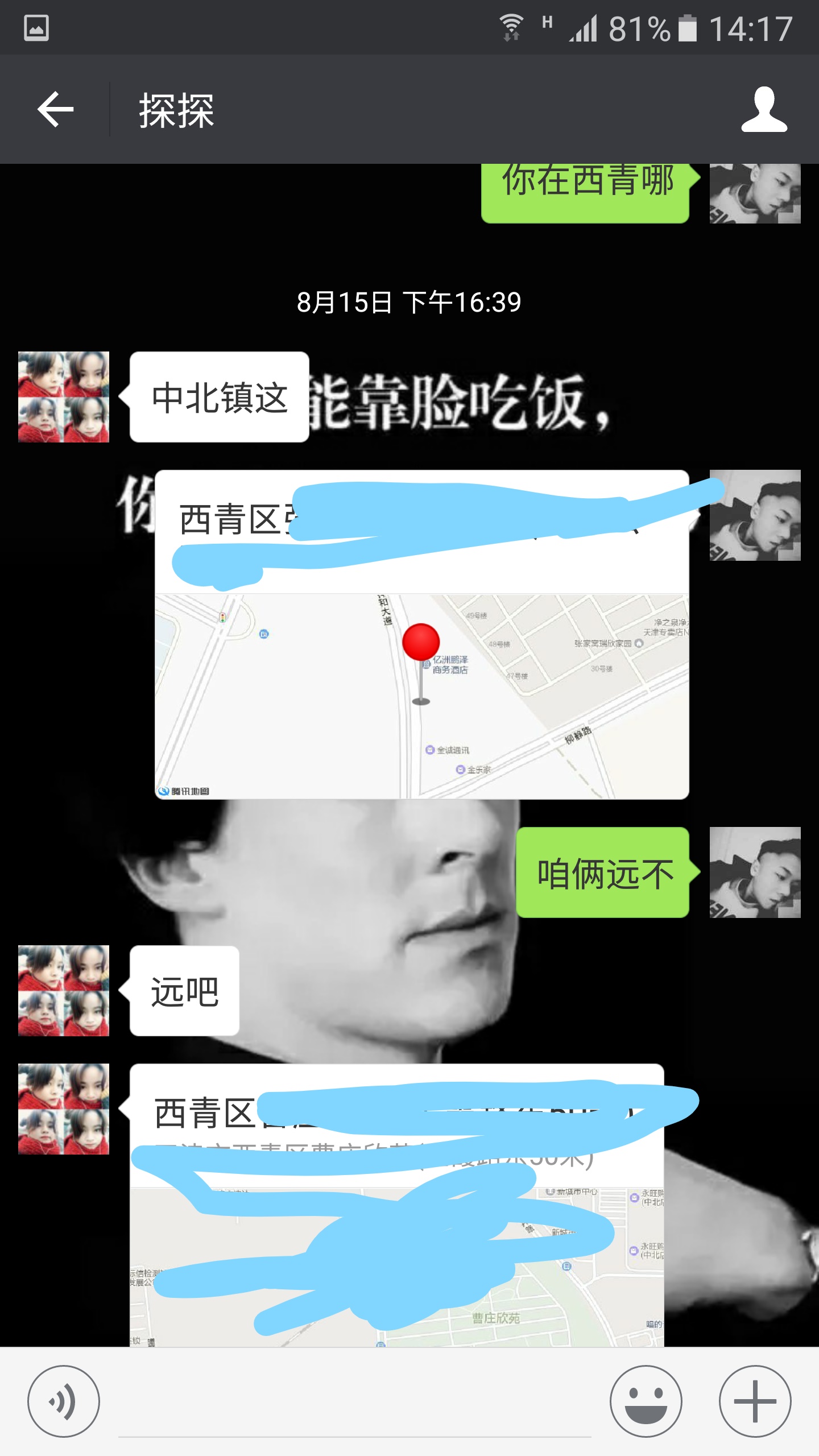Open the shared location with red pin
The width and height of the screenshot is (819, 1456).
pyautogui.click(x=421, y=694)
